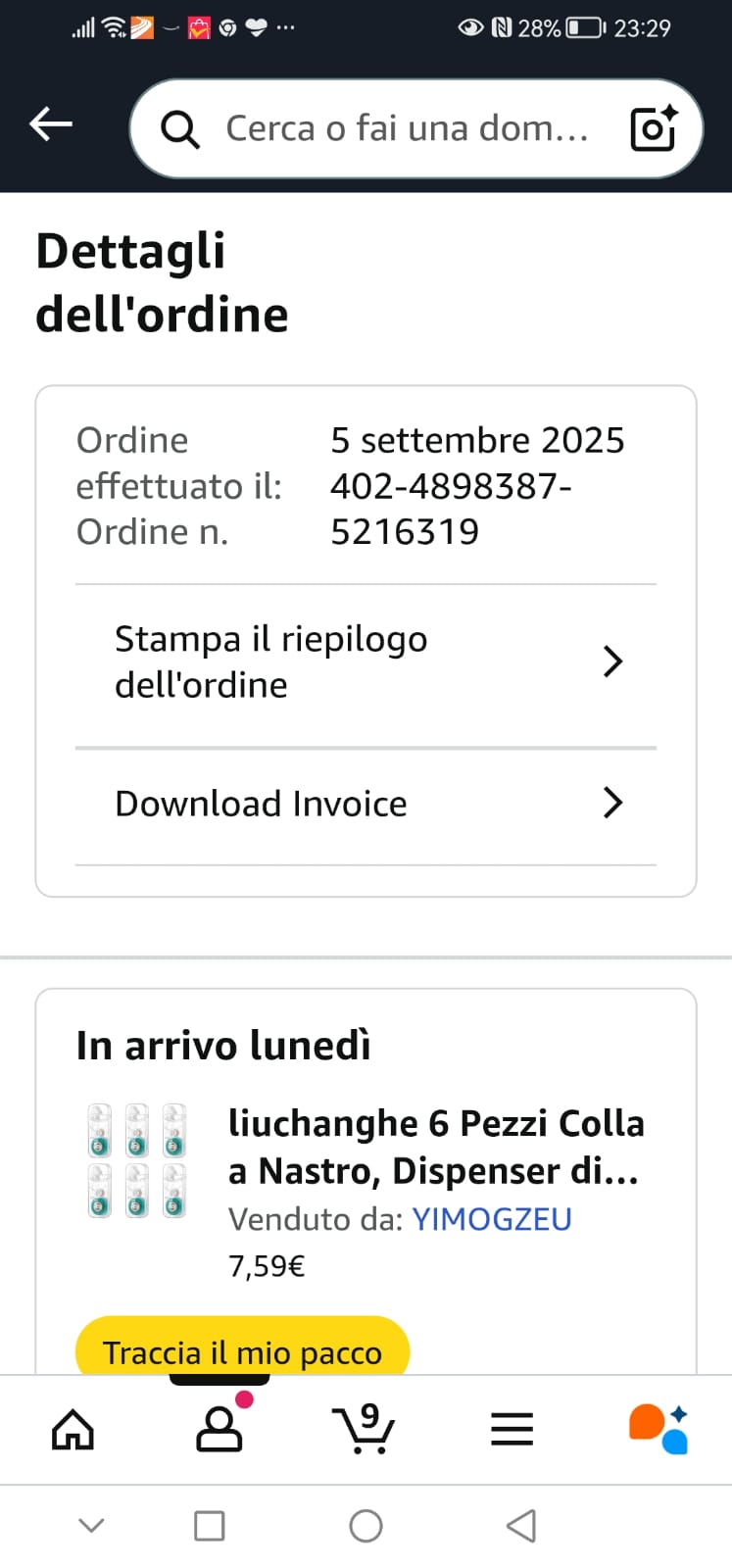The width and height of the screenshot is (732, 1568).
Task: Open the shopping cart tab
Action: 365,1430
